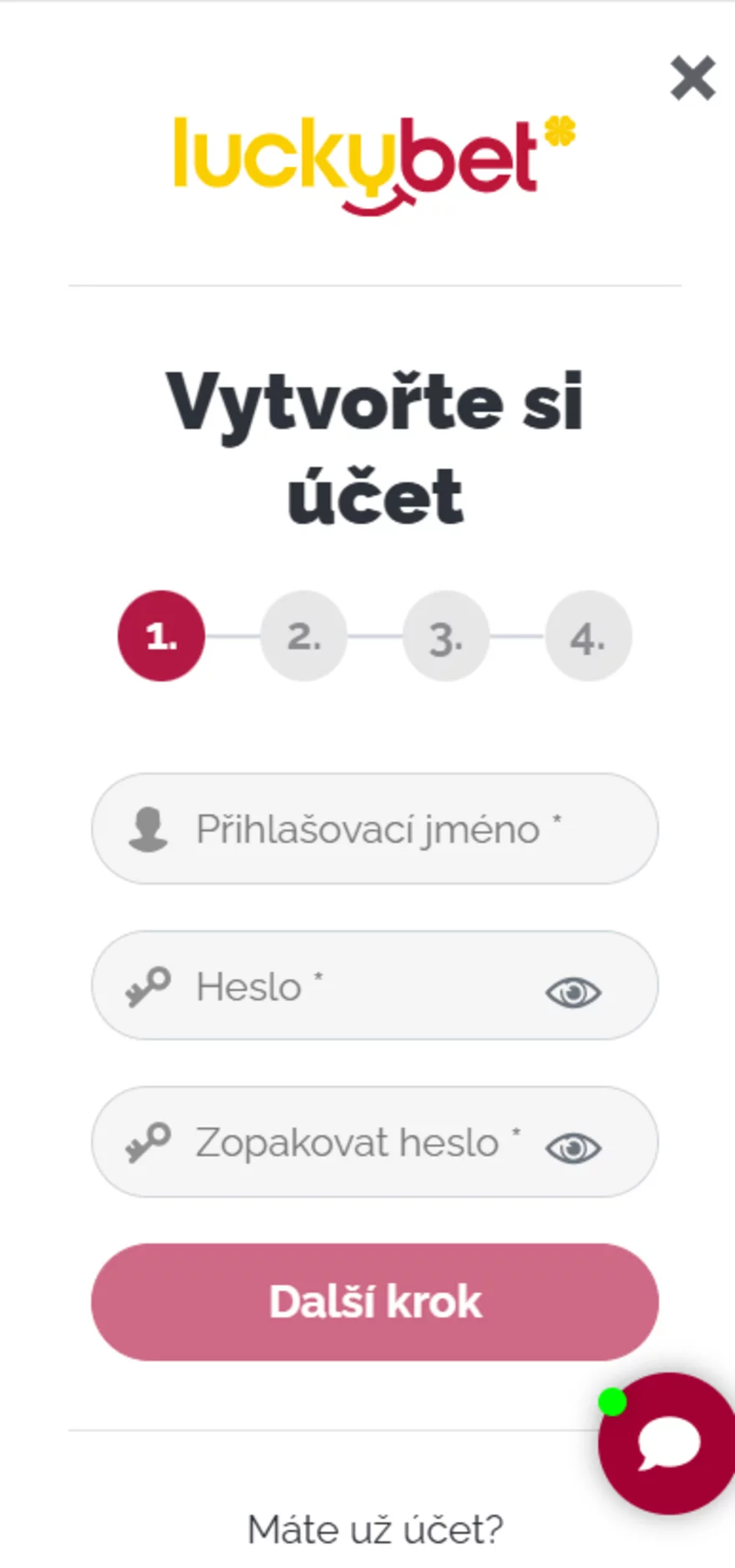Open the live chat bubble
This screenshot has width=735, height=1568.
[x=669, y=1443]
